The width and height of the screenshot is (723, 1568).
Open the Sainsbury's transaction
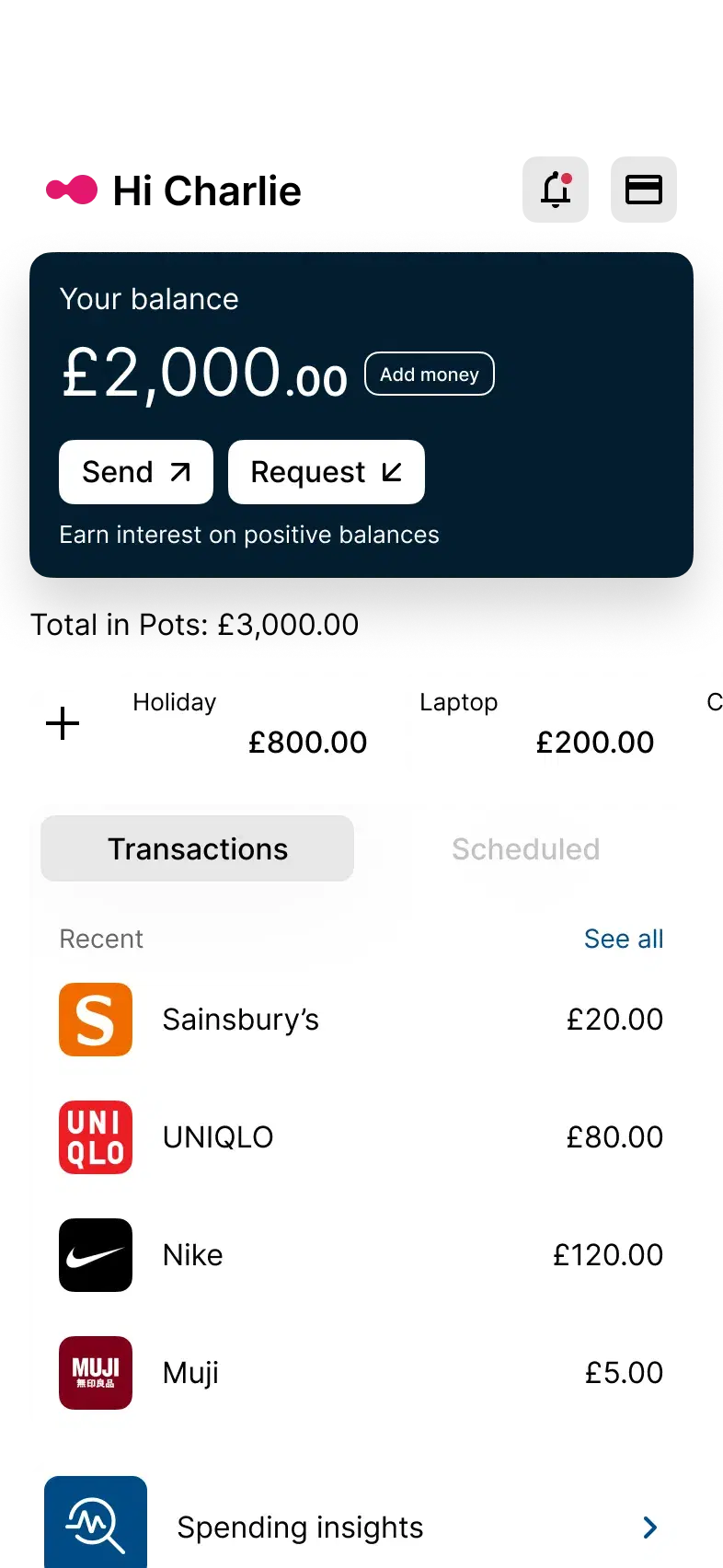(361, 1020)
